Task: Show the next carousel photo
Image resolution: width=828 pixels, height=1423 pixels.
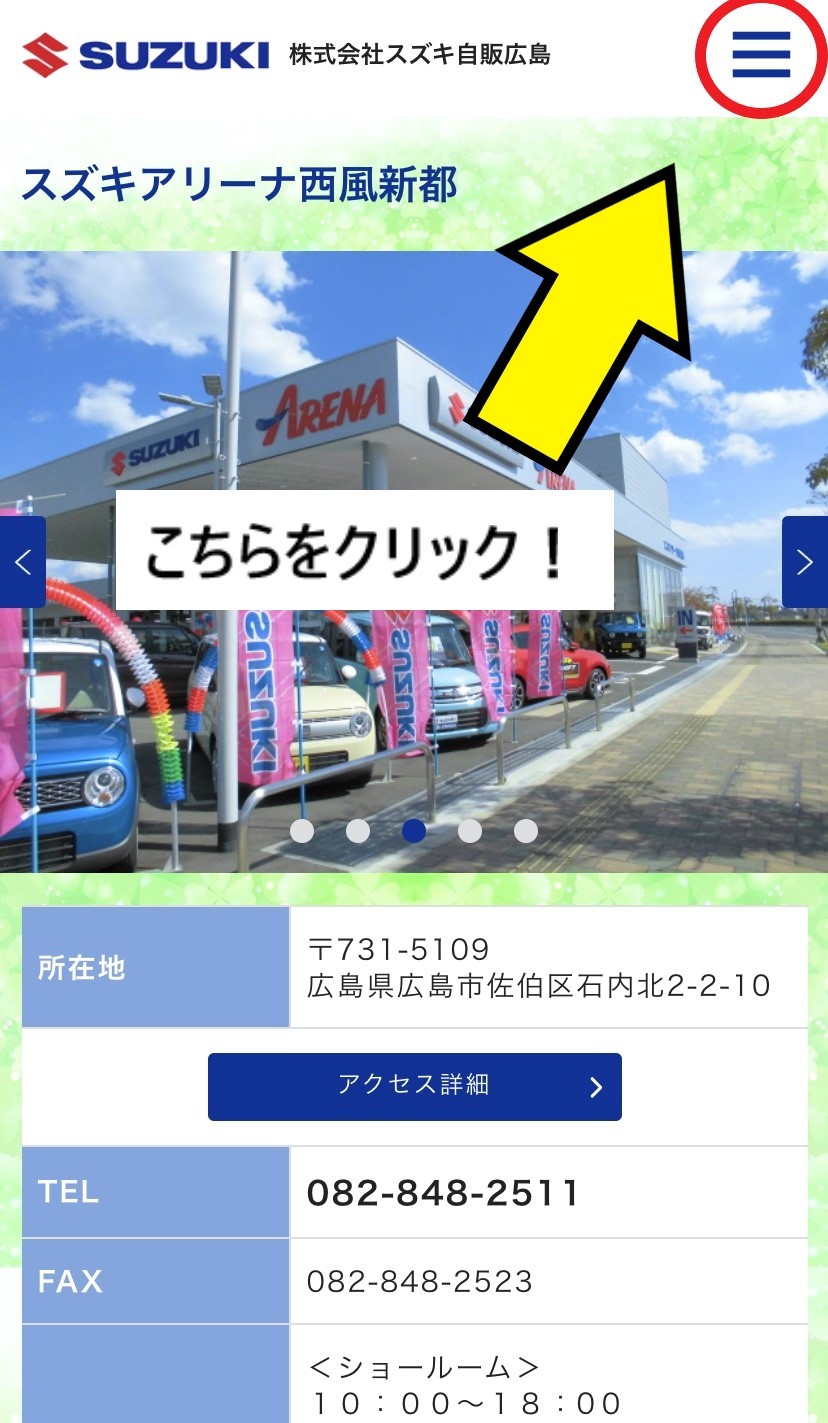Action: coord(805,562)
